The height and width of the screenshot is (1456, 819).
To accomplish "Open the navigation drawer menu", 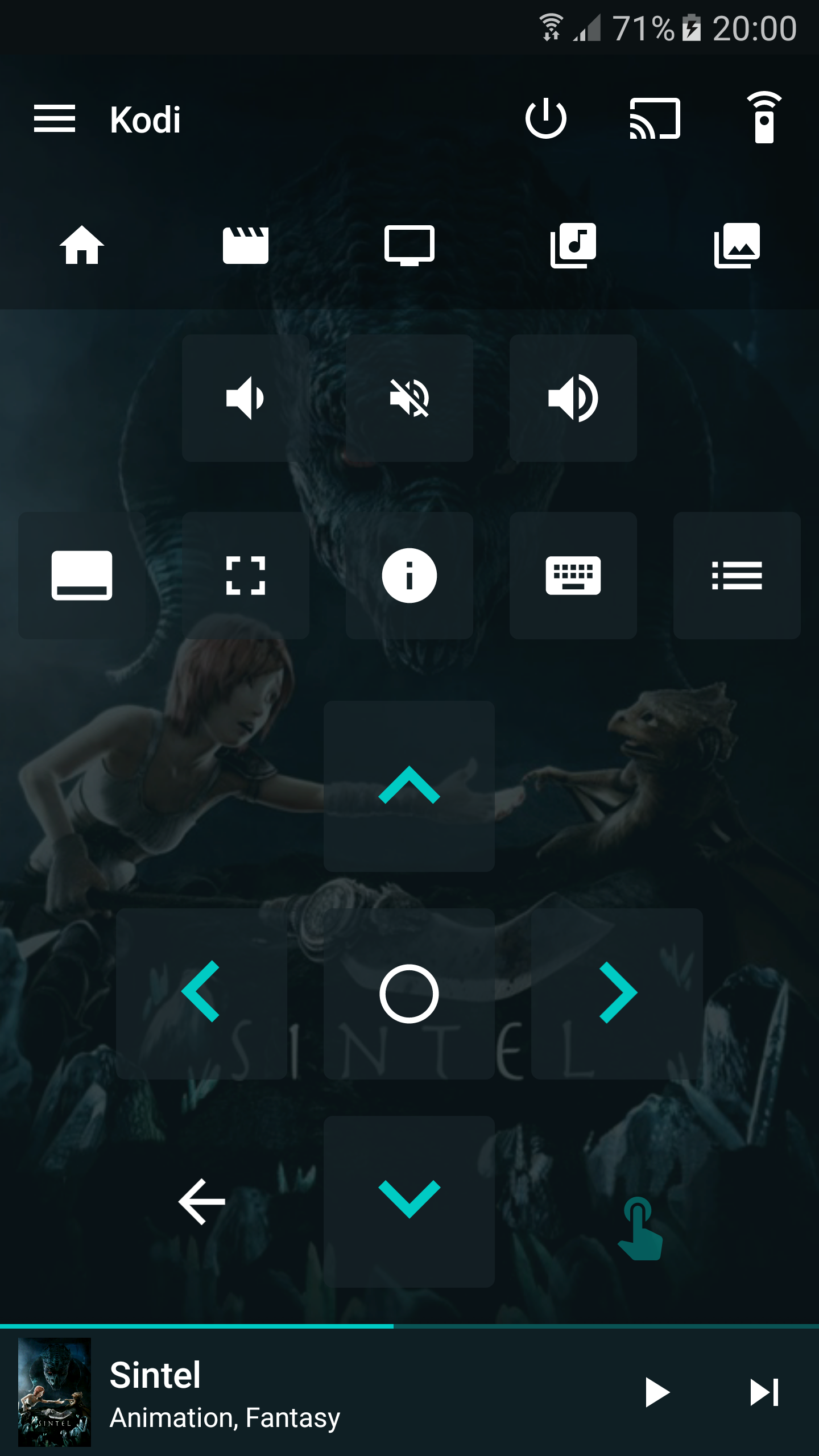I will pyautogui.click(x=55, y=119).
